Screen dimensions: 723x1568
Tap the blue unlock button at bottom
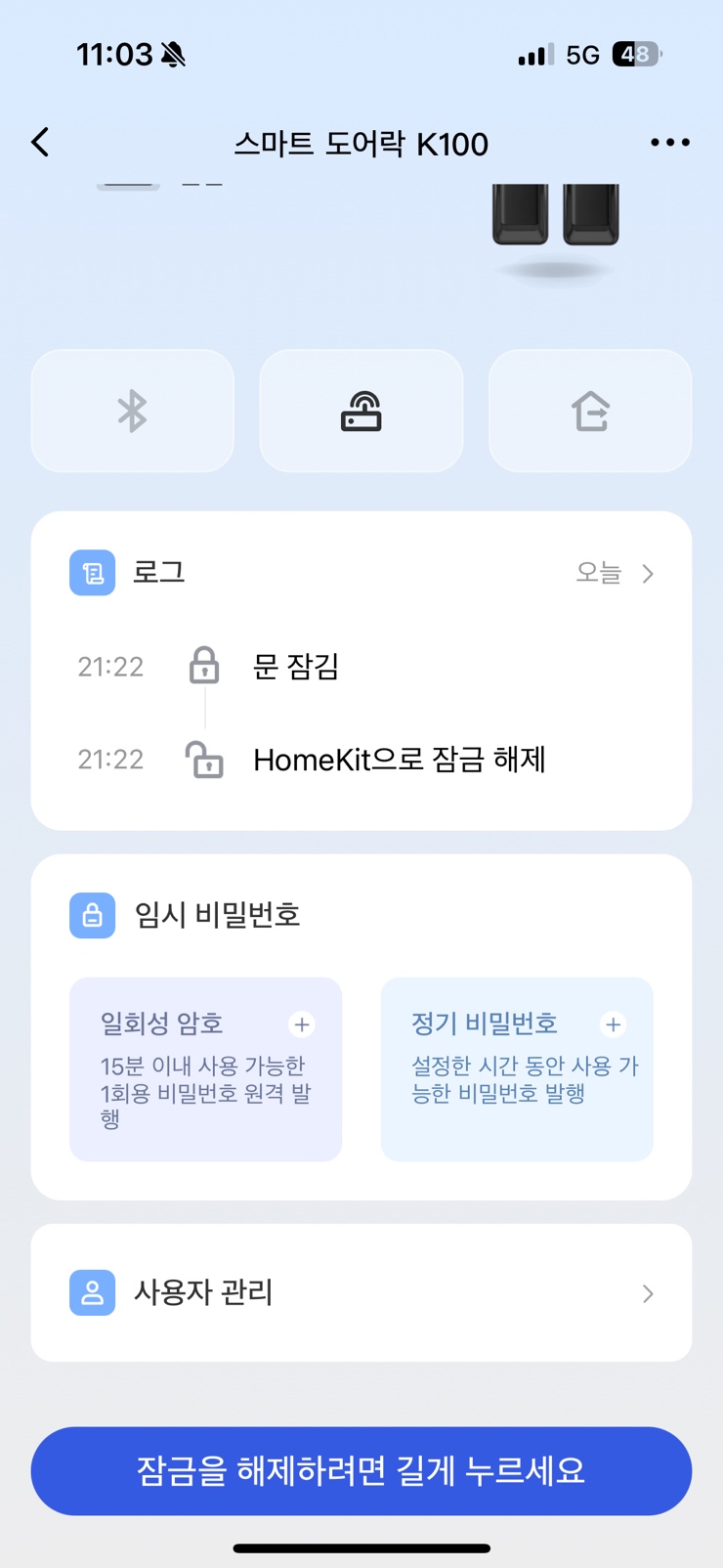(x=361, y=1471)
